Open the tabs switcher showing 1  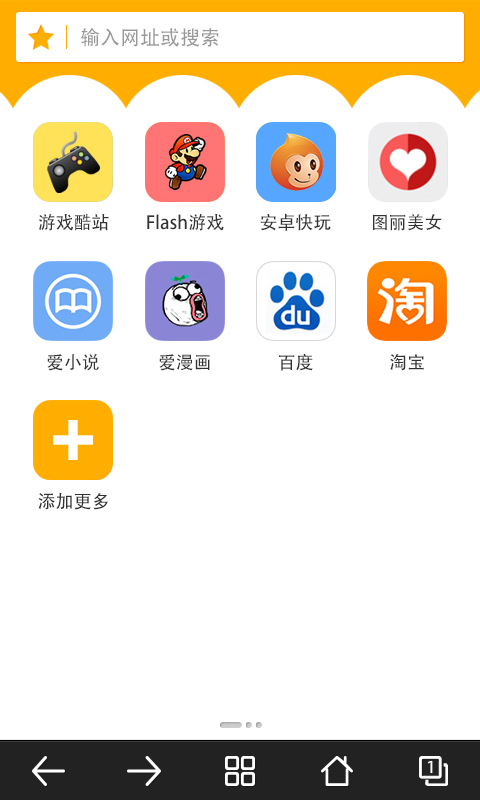(434, 770)
